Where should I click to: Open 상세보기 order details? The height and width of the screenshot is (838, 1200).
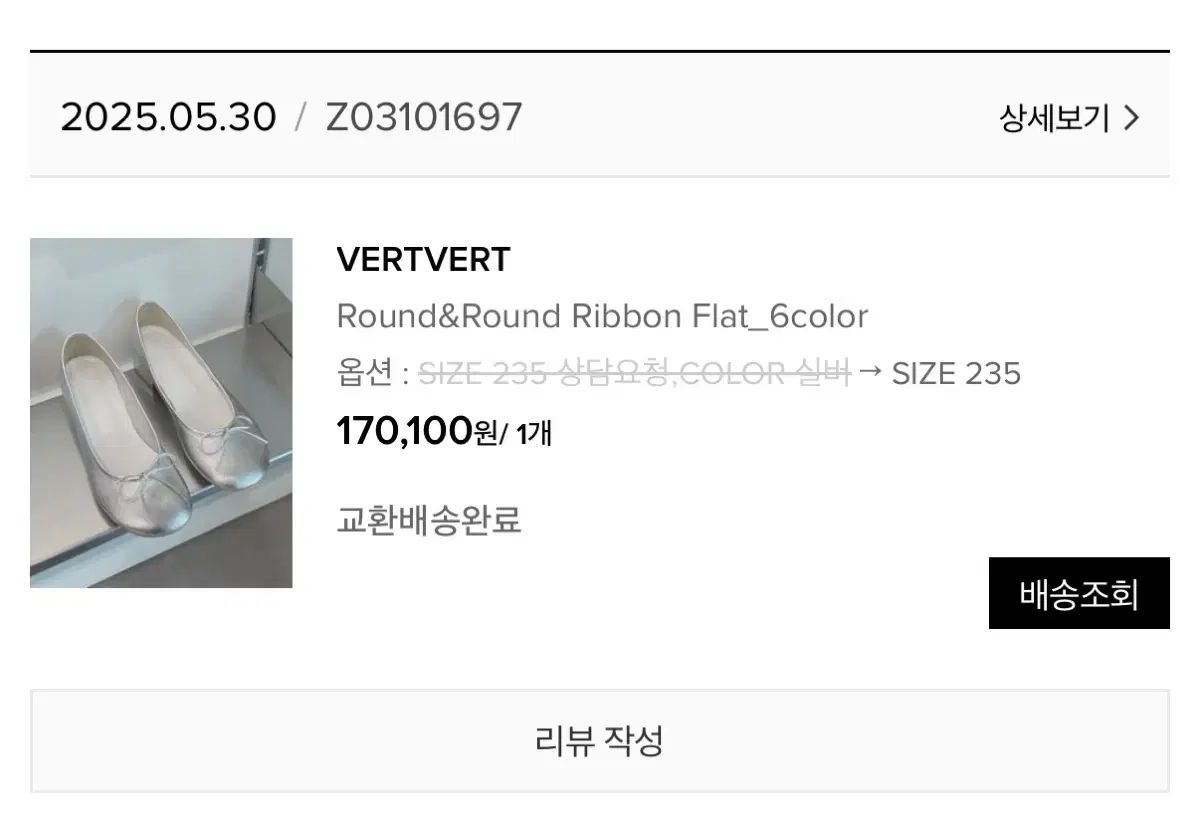tap(1068, 119)
